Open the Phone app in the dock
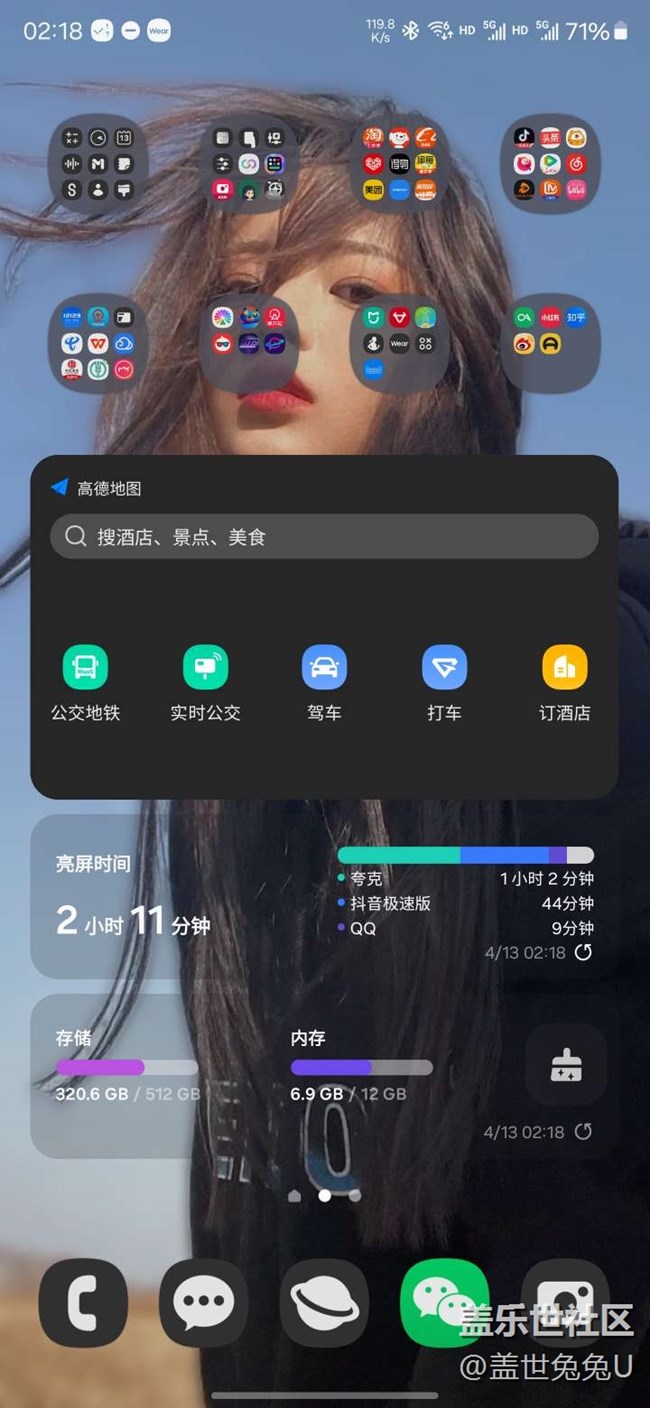The height and width of the screenshot is (1408, 650). (x=83, y=1302)
